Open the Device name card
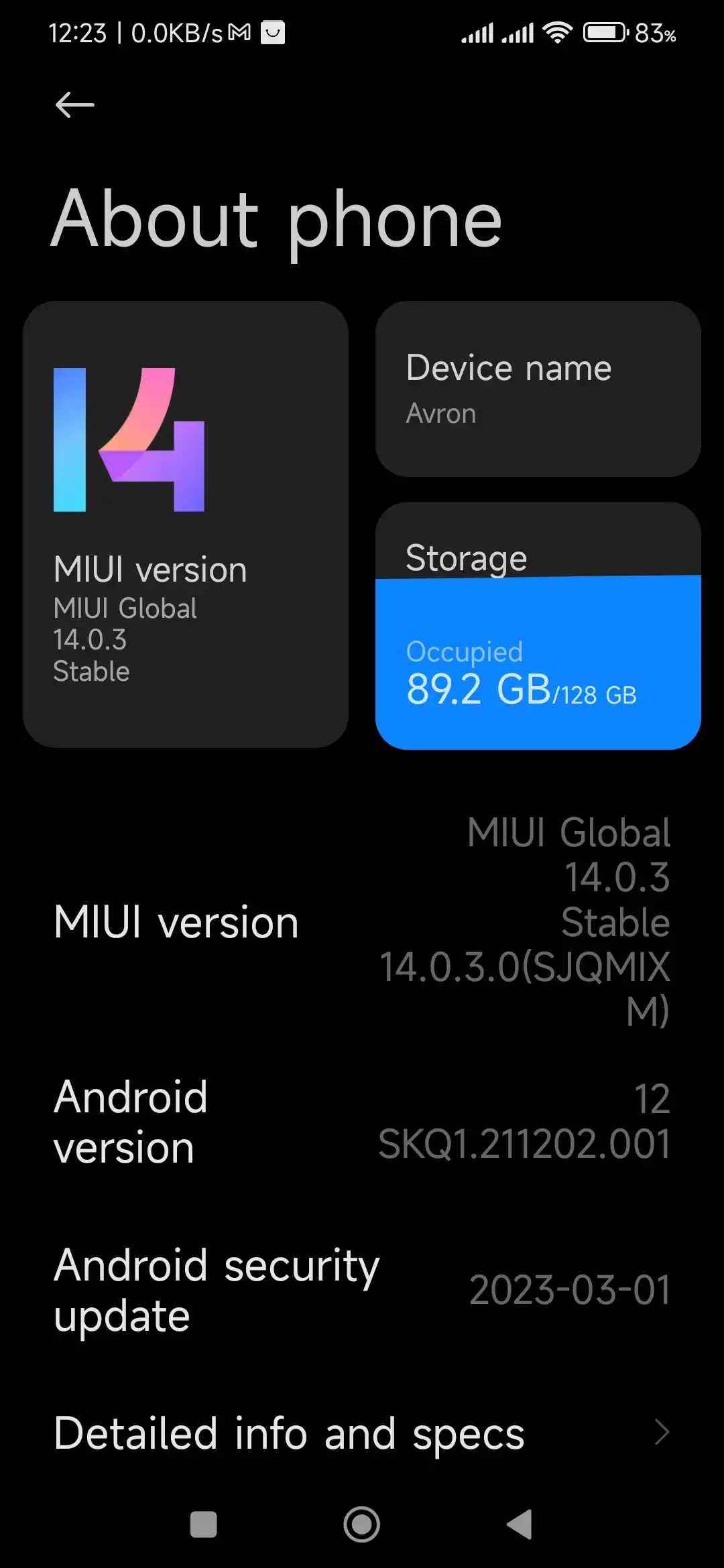 click(x=538, y=389)
